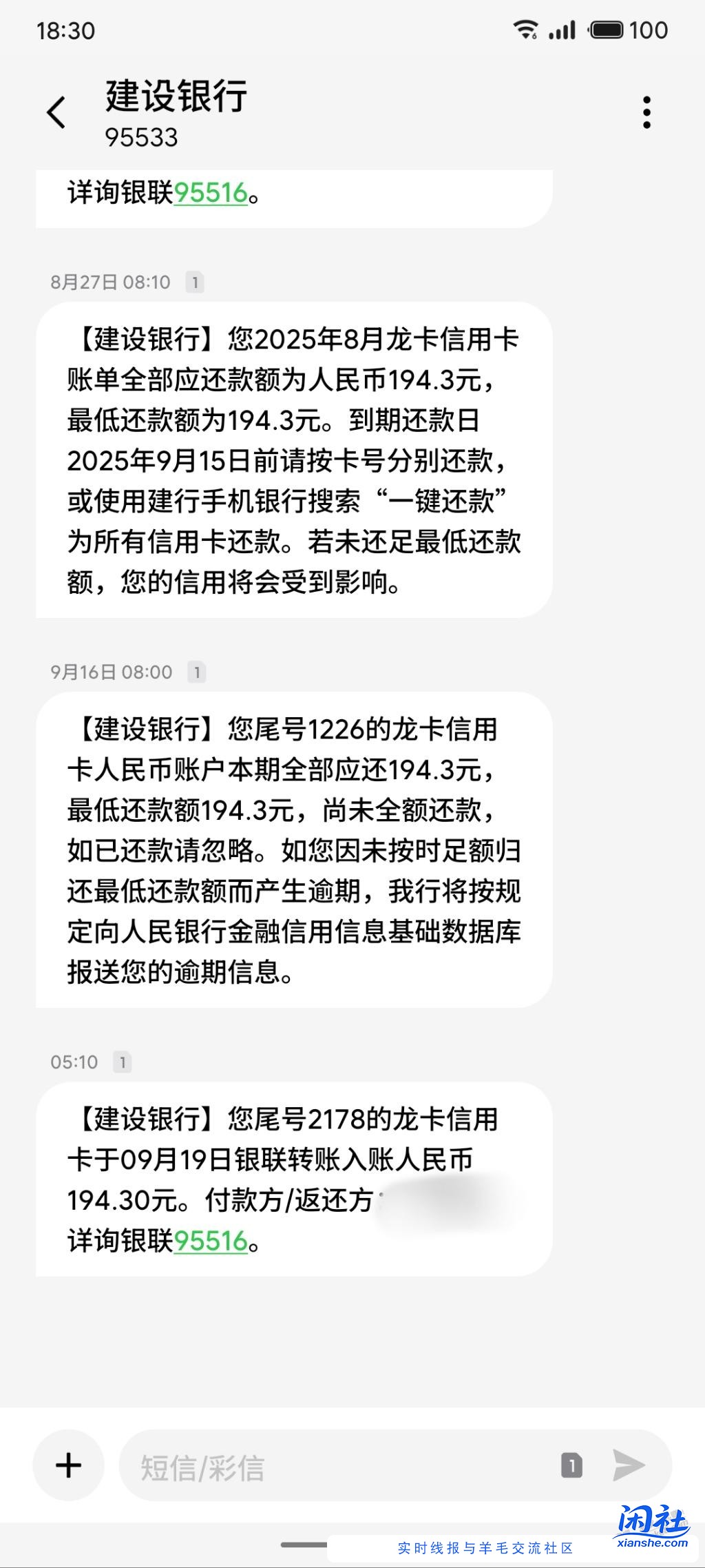Tap the badge 1 next to 8月27日 timestamp
705x1568 pixels.
point(195,281)
